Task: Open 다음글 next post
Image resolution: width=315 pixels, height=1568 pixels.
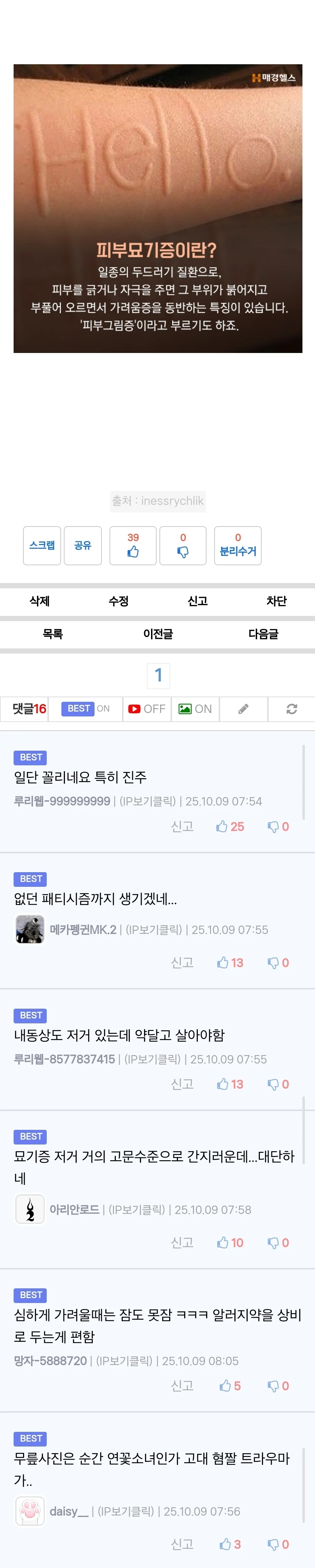Action: [263, 634]
